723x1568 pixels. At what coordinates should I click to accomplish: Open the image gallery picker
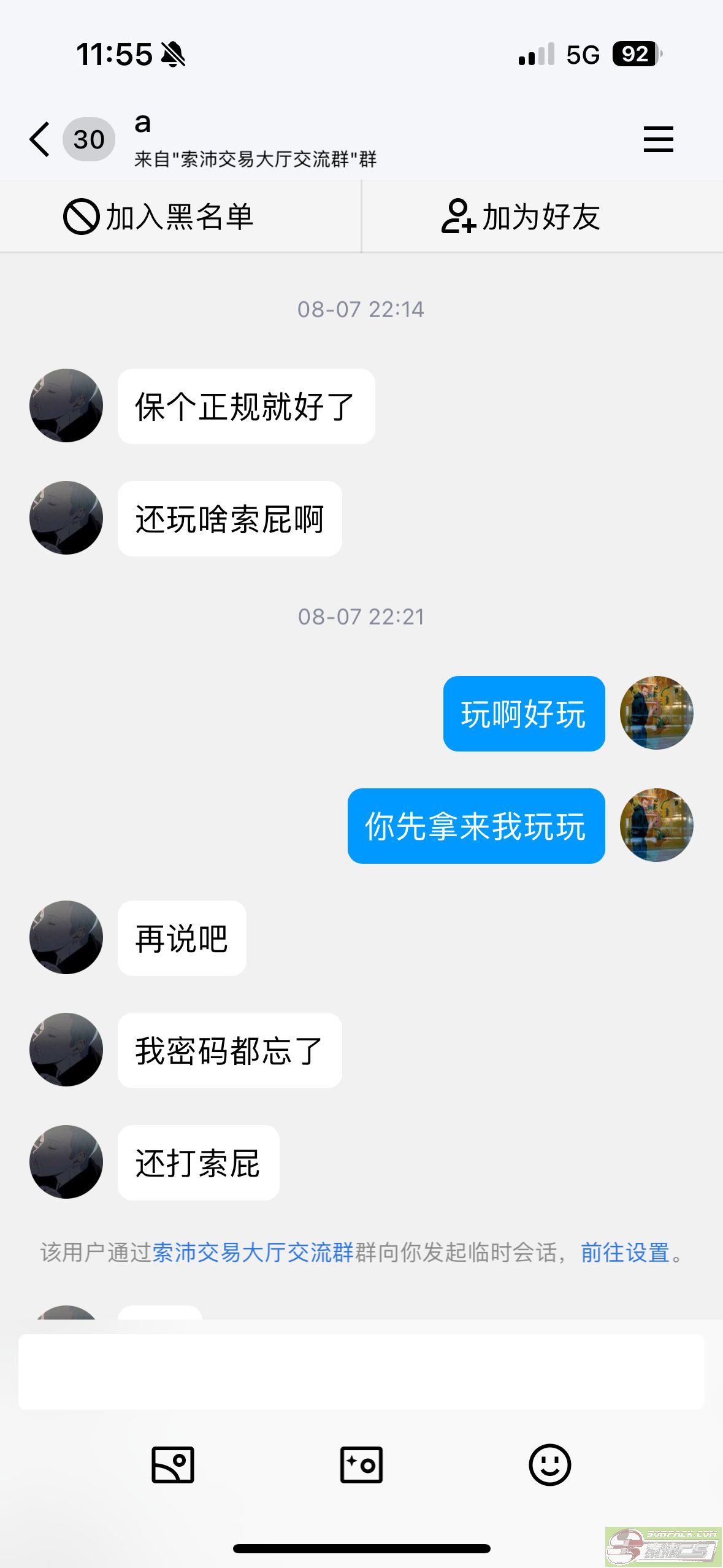[x=173, y=1465]
